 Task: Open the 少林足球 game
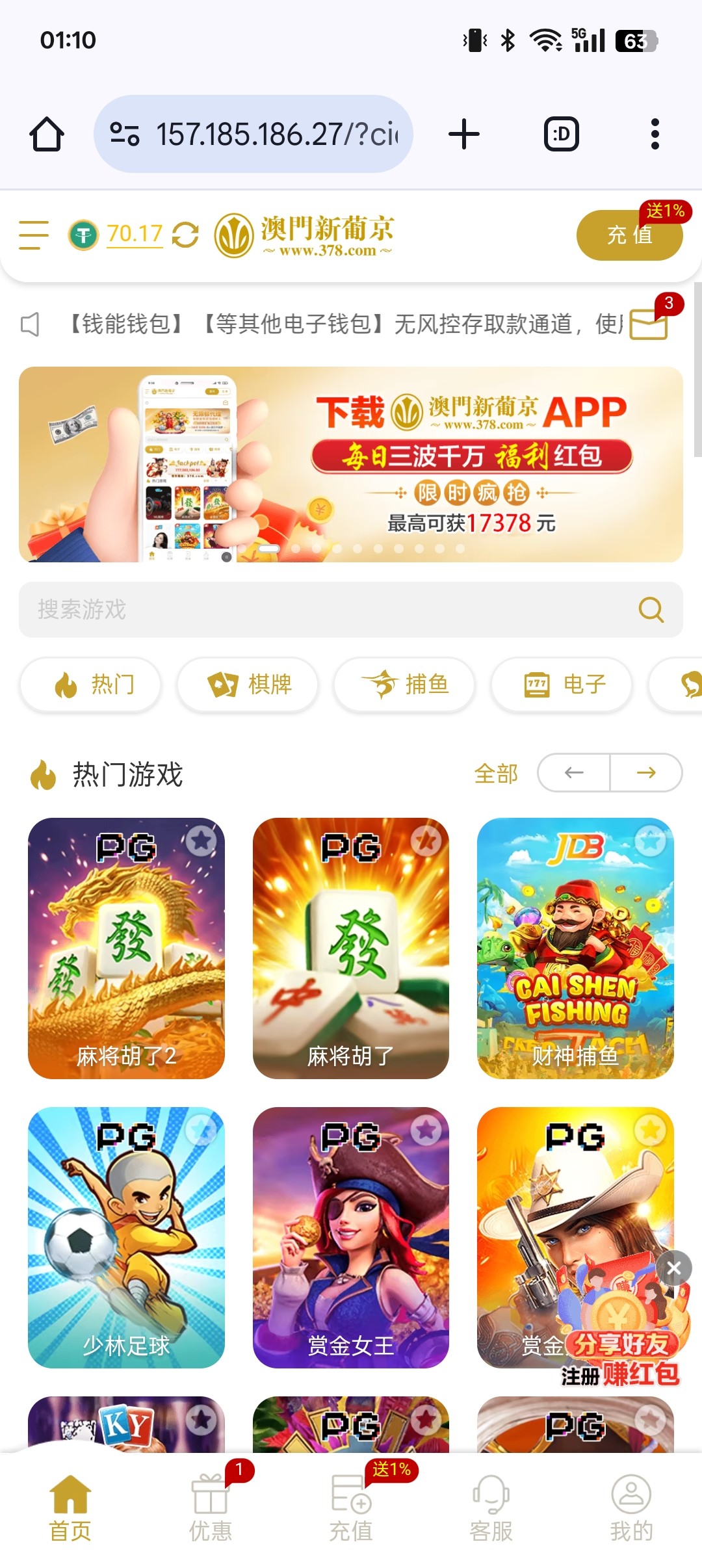coord(126,1238)
